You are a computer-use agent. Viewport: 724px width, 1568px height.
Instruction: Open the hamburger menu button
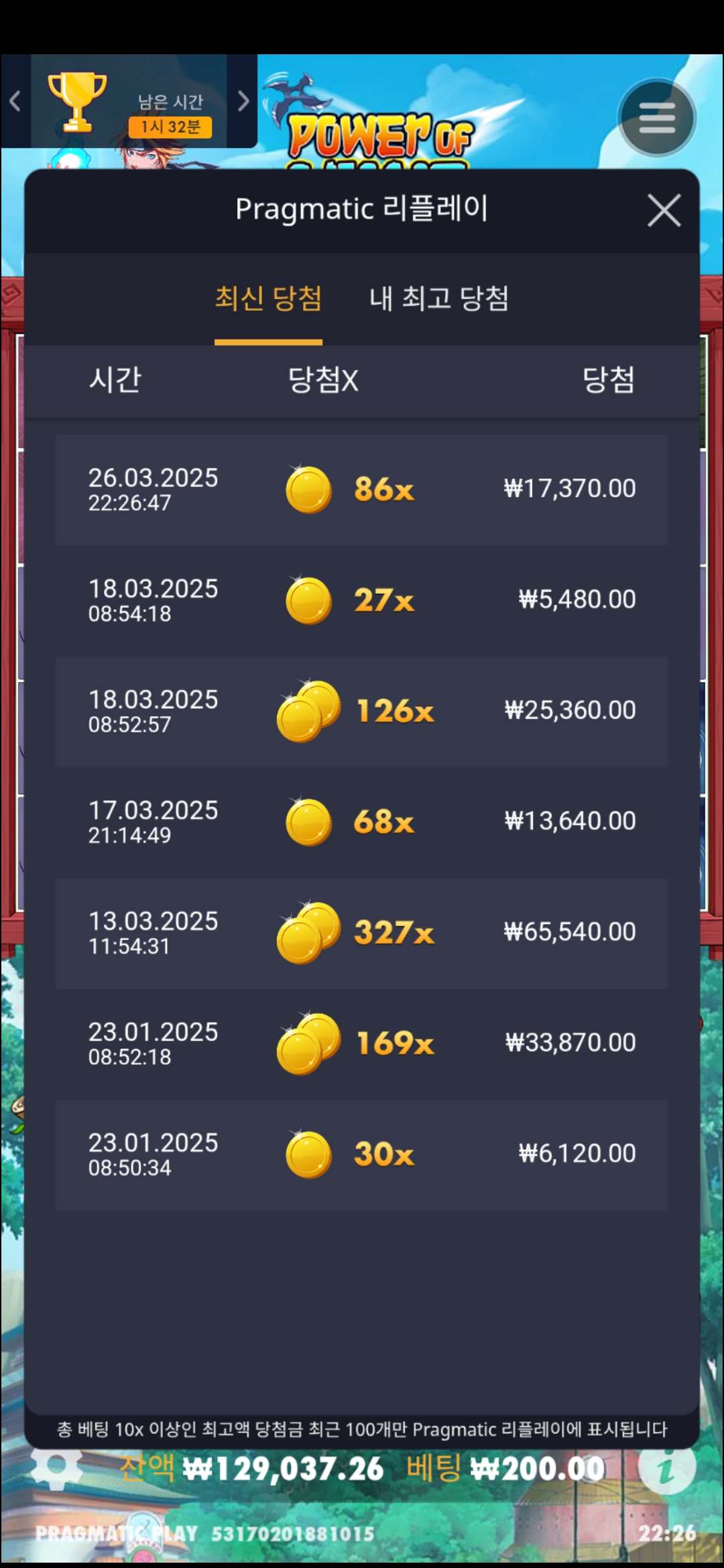656,118
